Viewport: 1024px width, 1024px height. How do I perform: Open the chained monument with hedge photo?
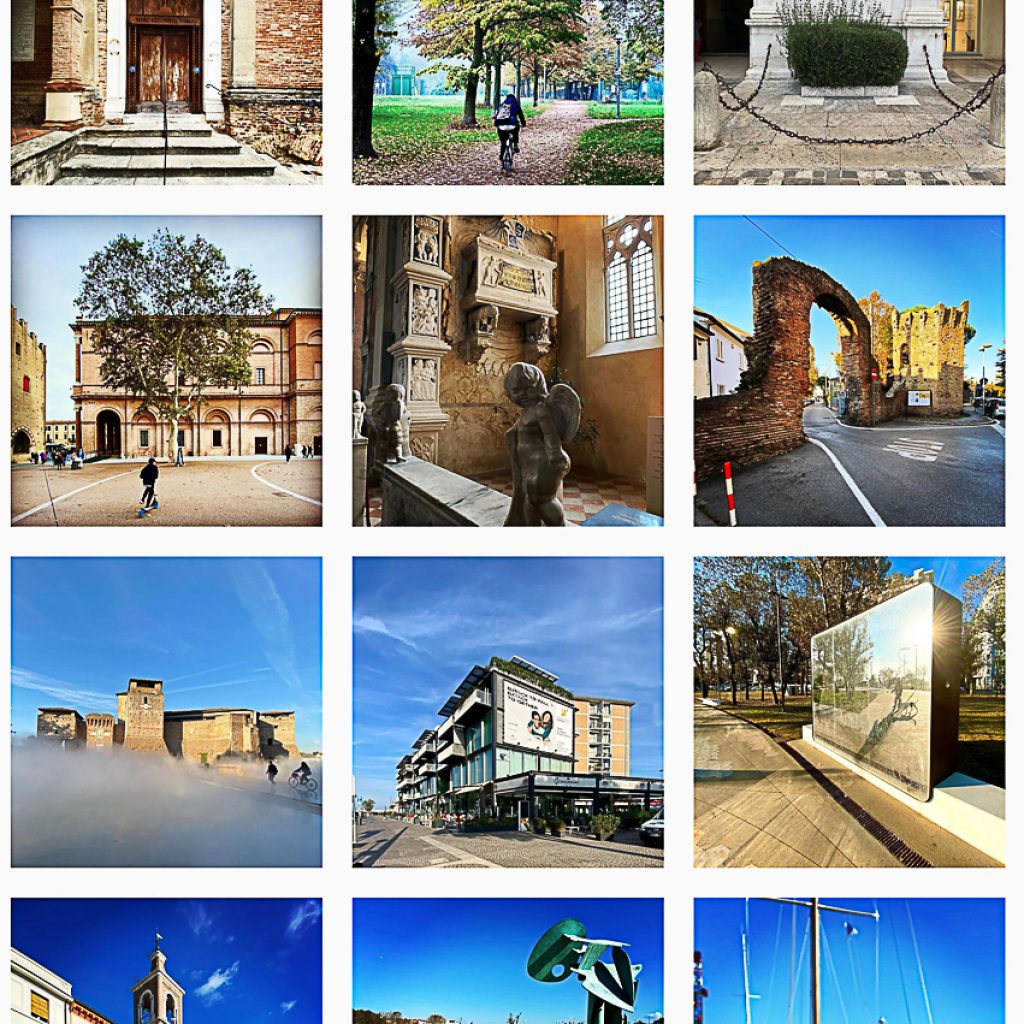[x=849, y=92]
